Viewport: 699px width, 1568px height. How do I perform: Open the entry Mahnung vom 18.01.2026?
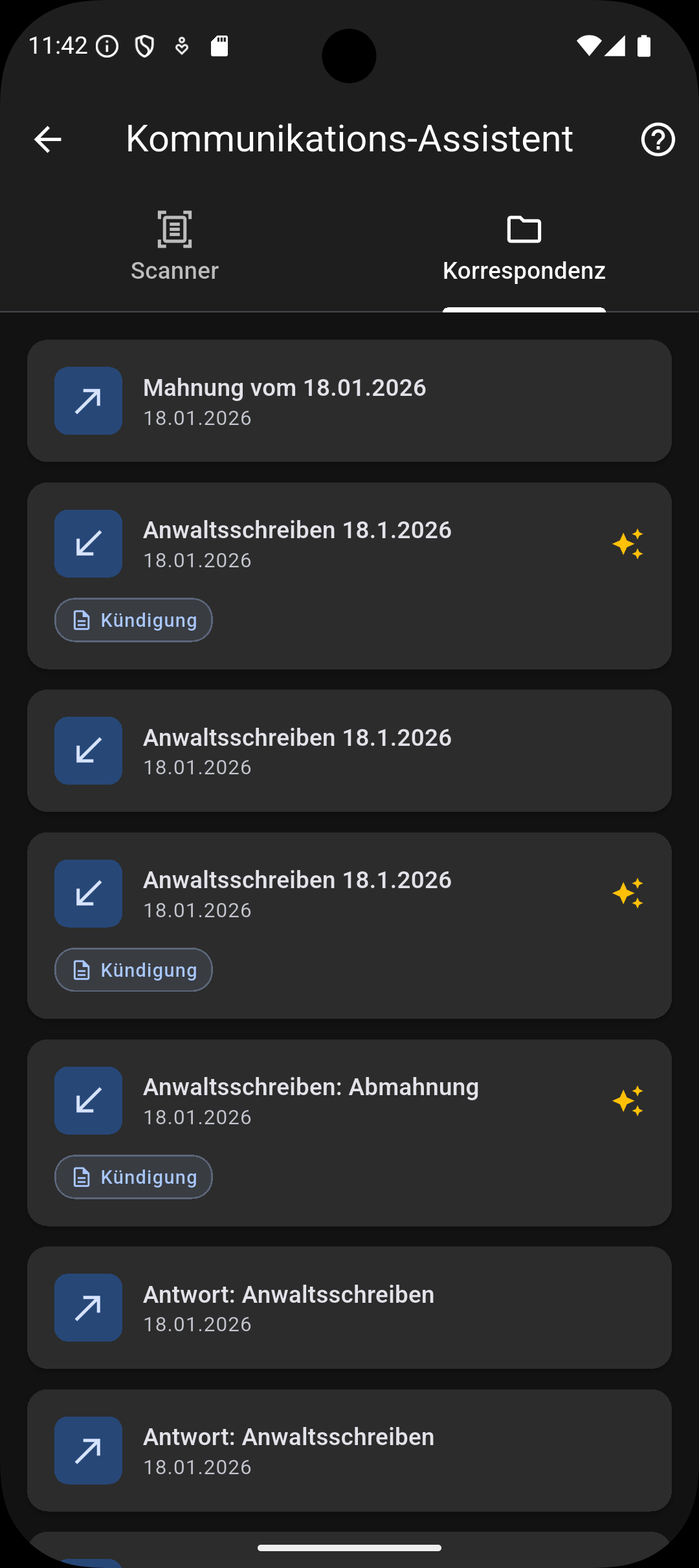pos(349,401)
